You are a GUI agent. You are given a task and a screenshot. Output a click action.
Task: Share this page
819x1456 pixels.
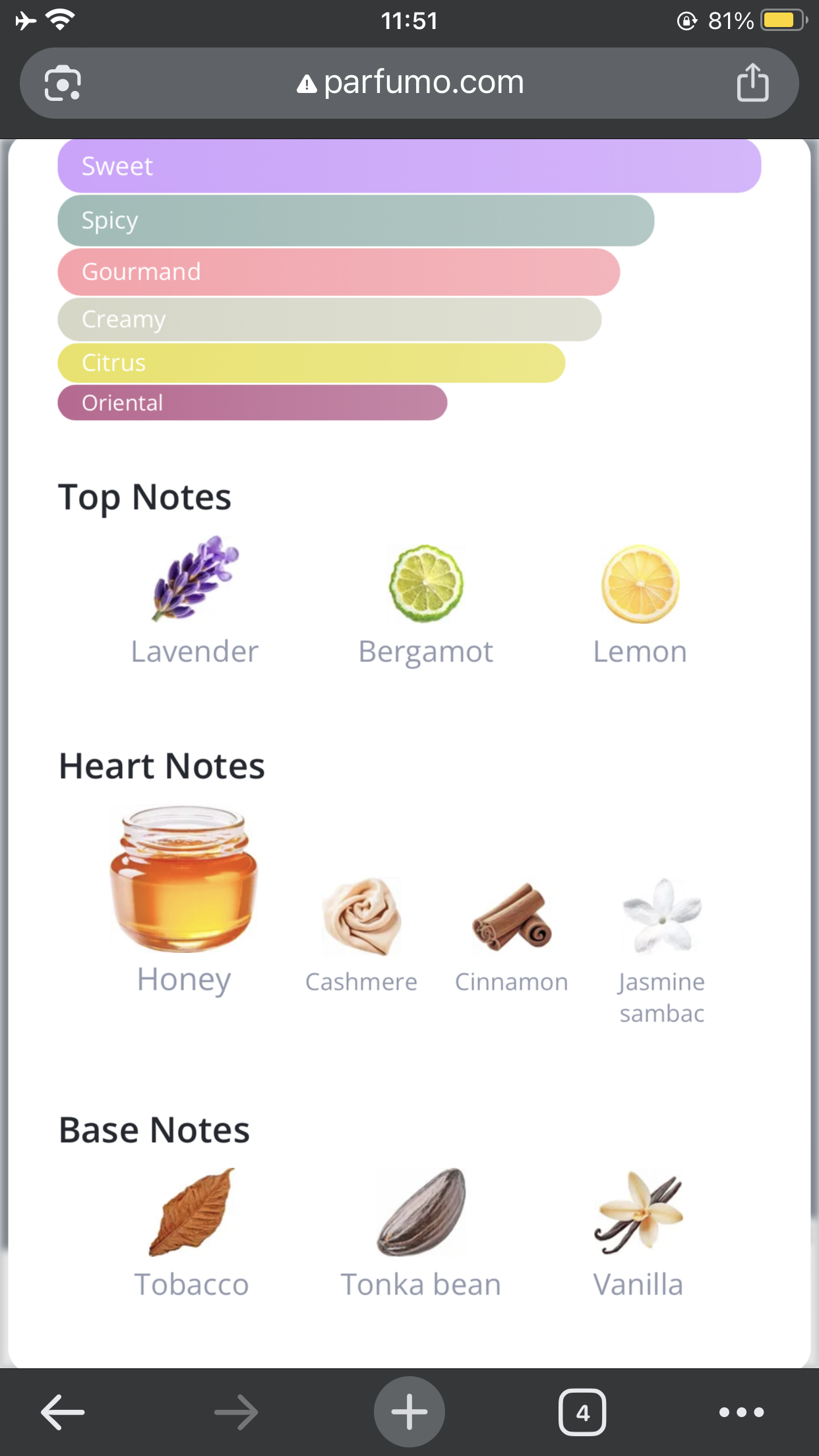752,83
